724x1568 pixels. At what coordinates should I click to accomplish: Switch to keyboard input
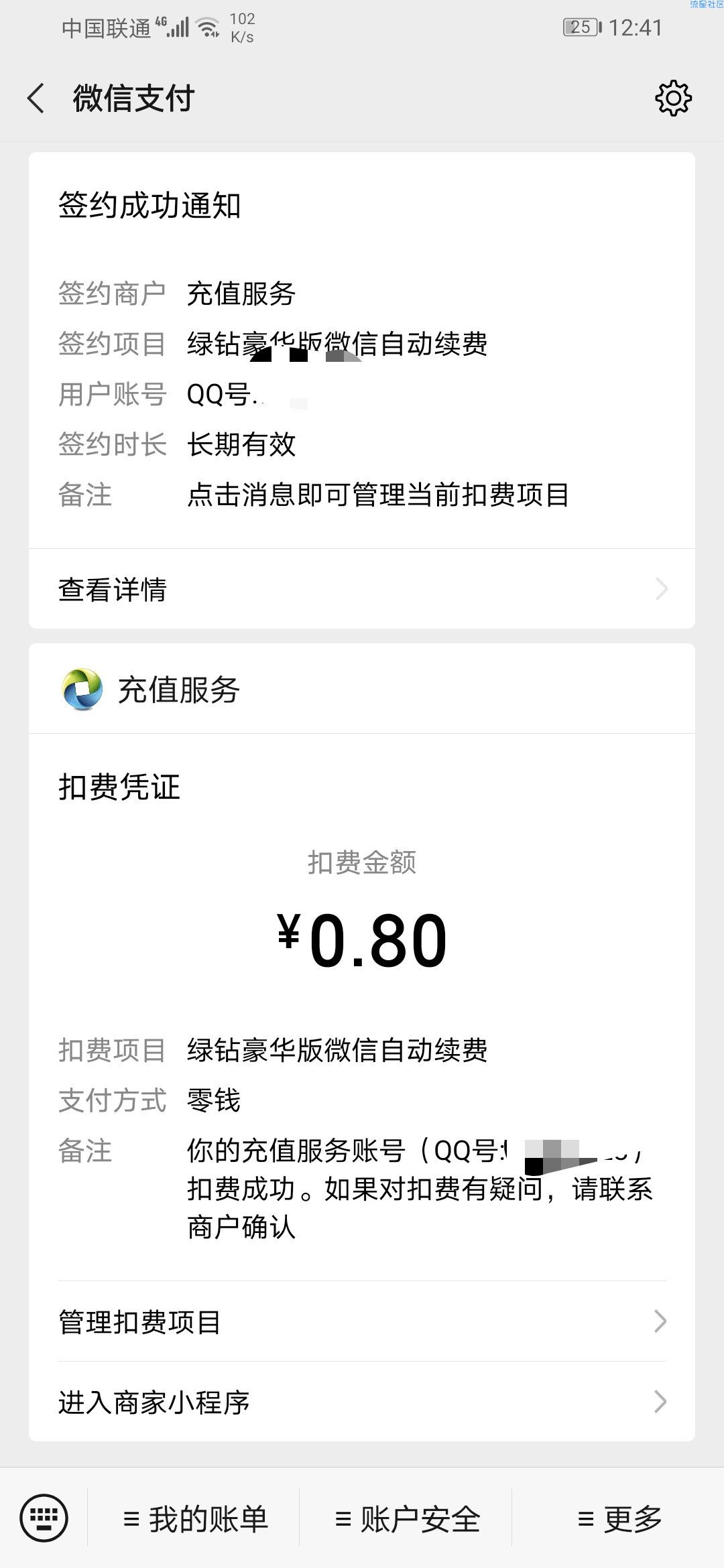tap(44, 1518)
